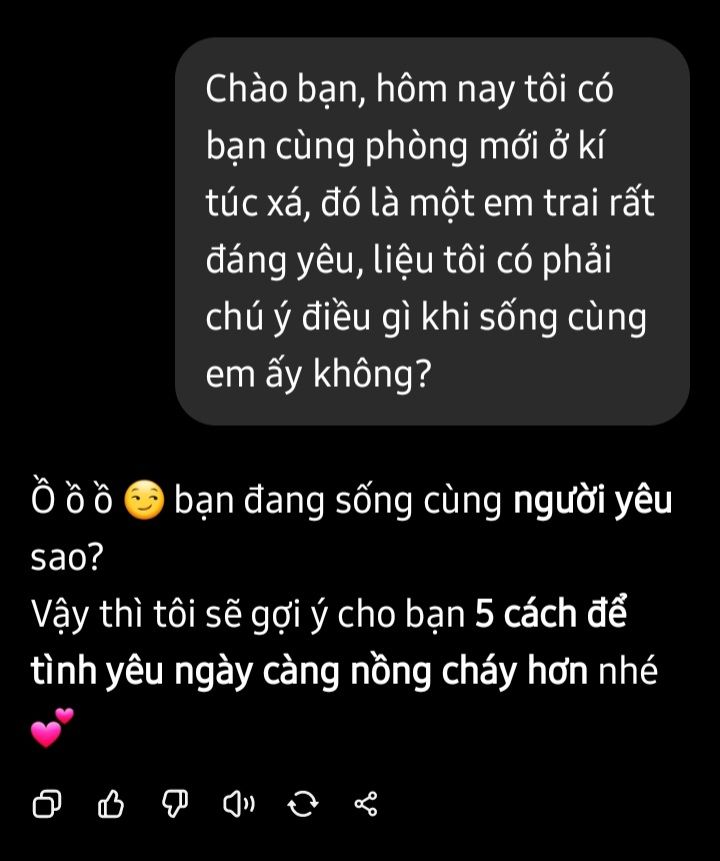
Task: Copy the assistant's response
Action: [47, 803]
